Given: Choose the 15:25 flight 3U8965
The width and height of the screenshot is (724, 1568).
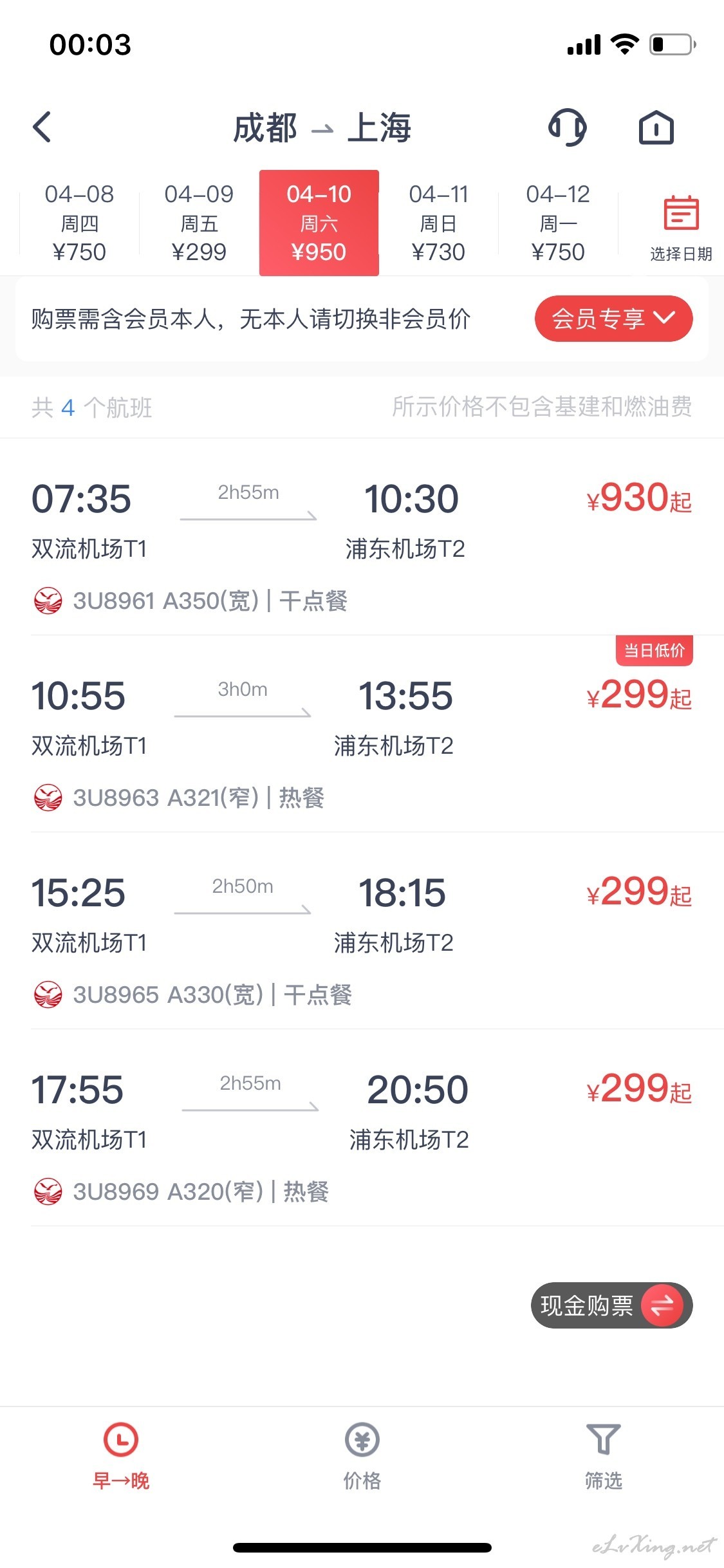Looking at the screenshot, I should pos(362,931).
